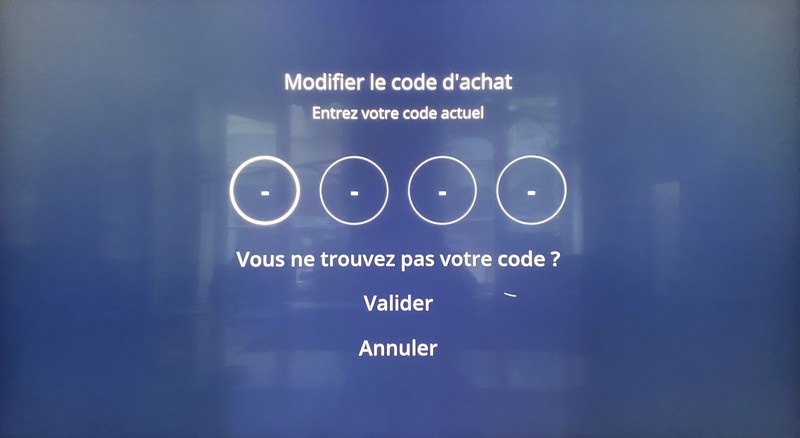Select the fourth code digit circle
Viewport: 800px width, 438px height.
pos(531,191)
